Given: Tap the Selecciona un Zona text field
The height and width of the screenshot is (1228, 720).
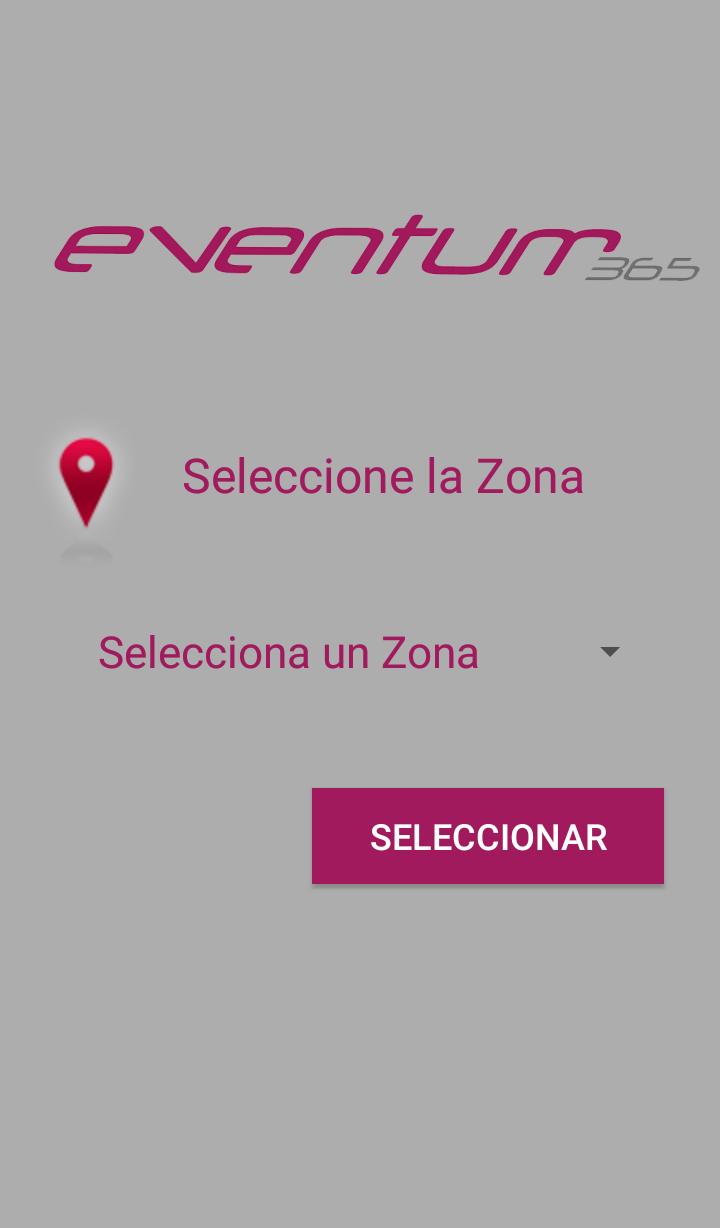Looking at the screenshot, I should (x=288, y=651).
